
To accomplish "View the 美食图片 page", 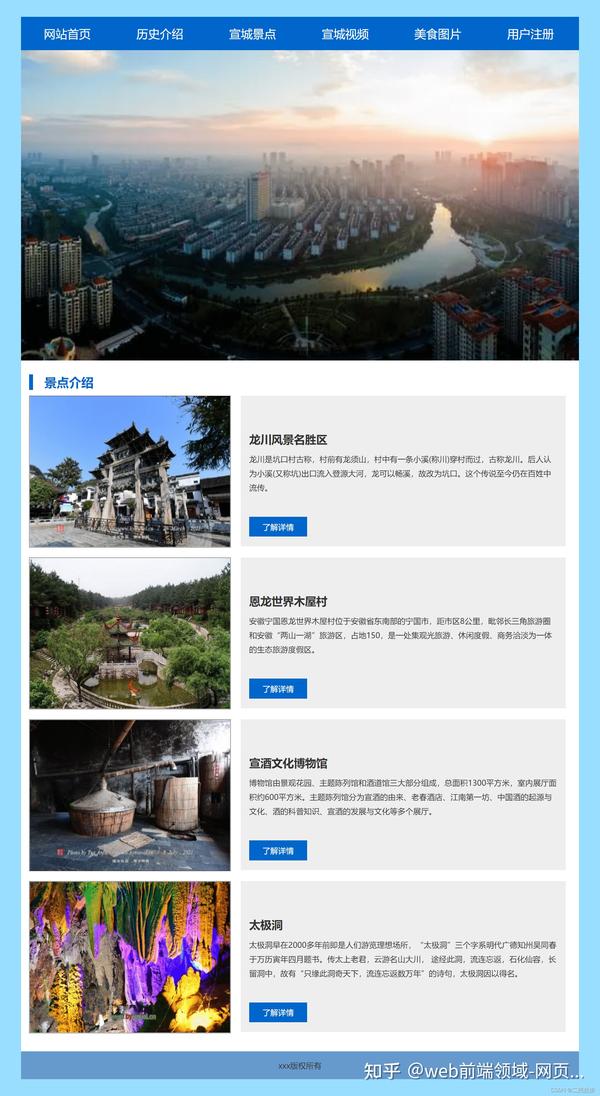I will tap(438, 34).
